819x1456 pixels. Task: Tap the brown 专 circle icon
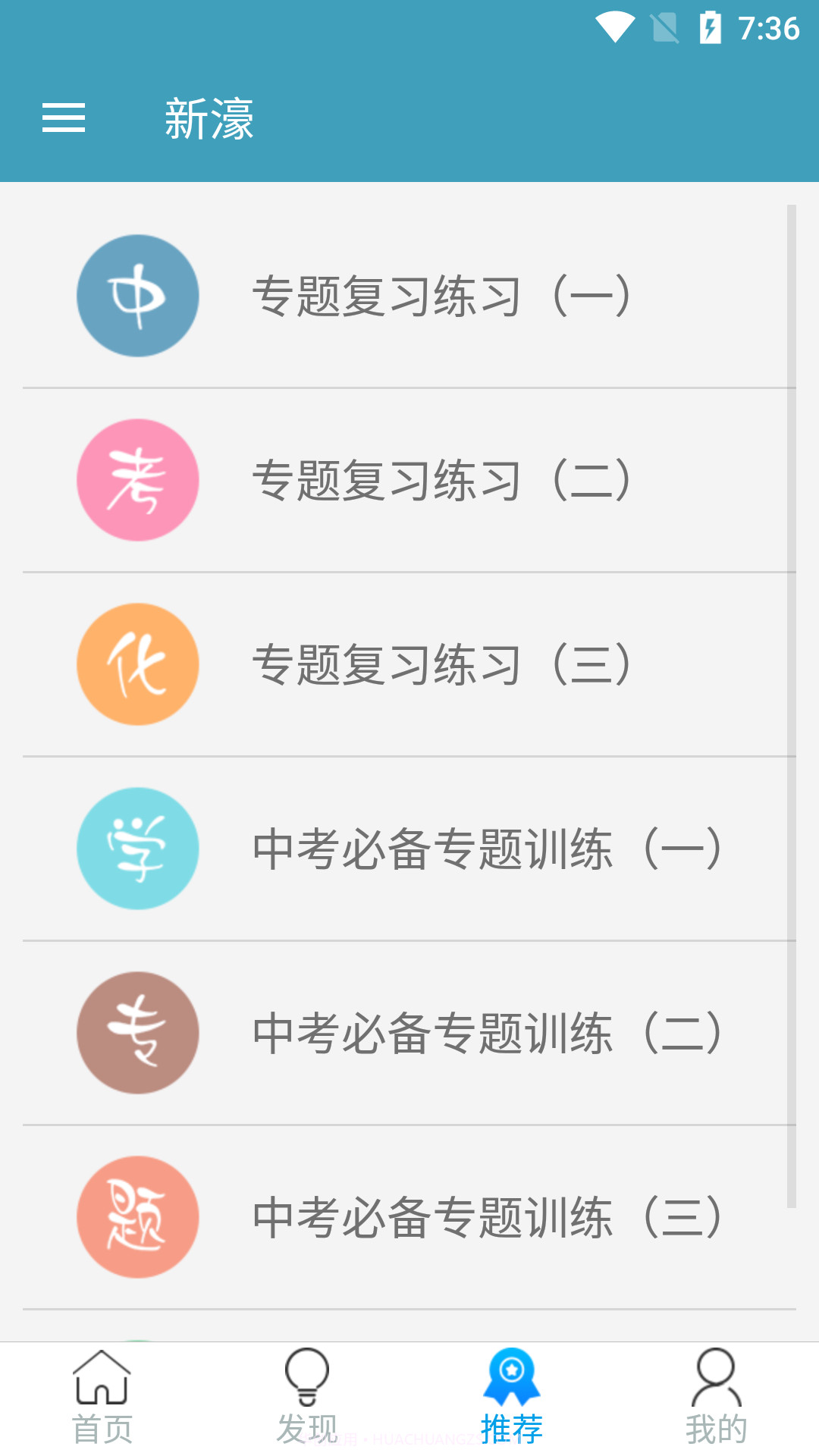tap(136, 1032)
